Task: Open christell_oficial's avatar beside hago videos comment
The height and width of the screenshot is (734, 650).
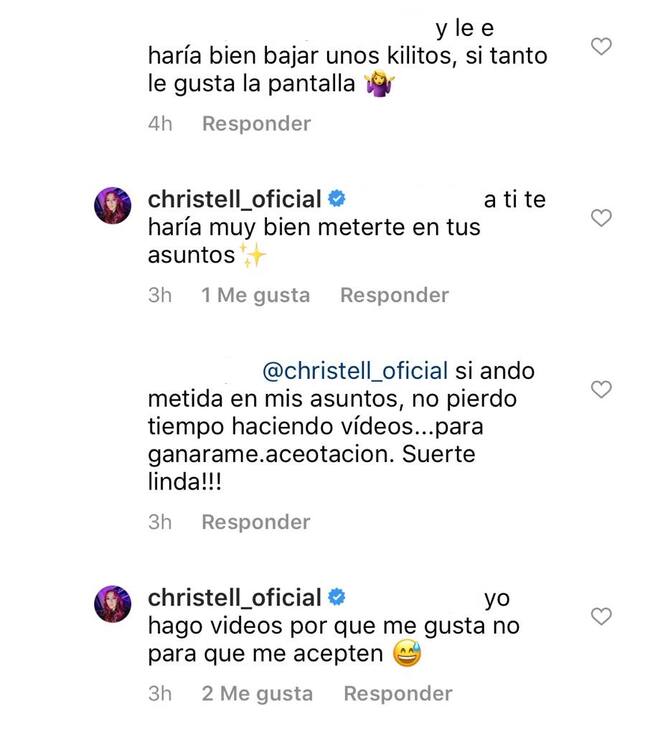Action: 113,604
